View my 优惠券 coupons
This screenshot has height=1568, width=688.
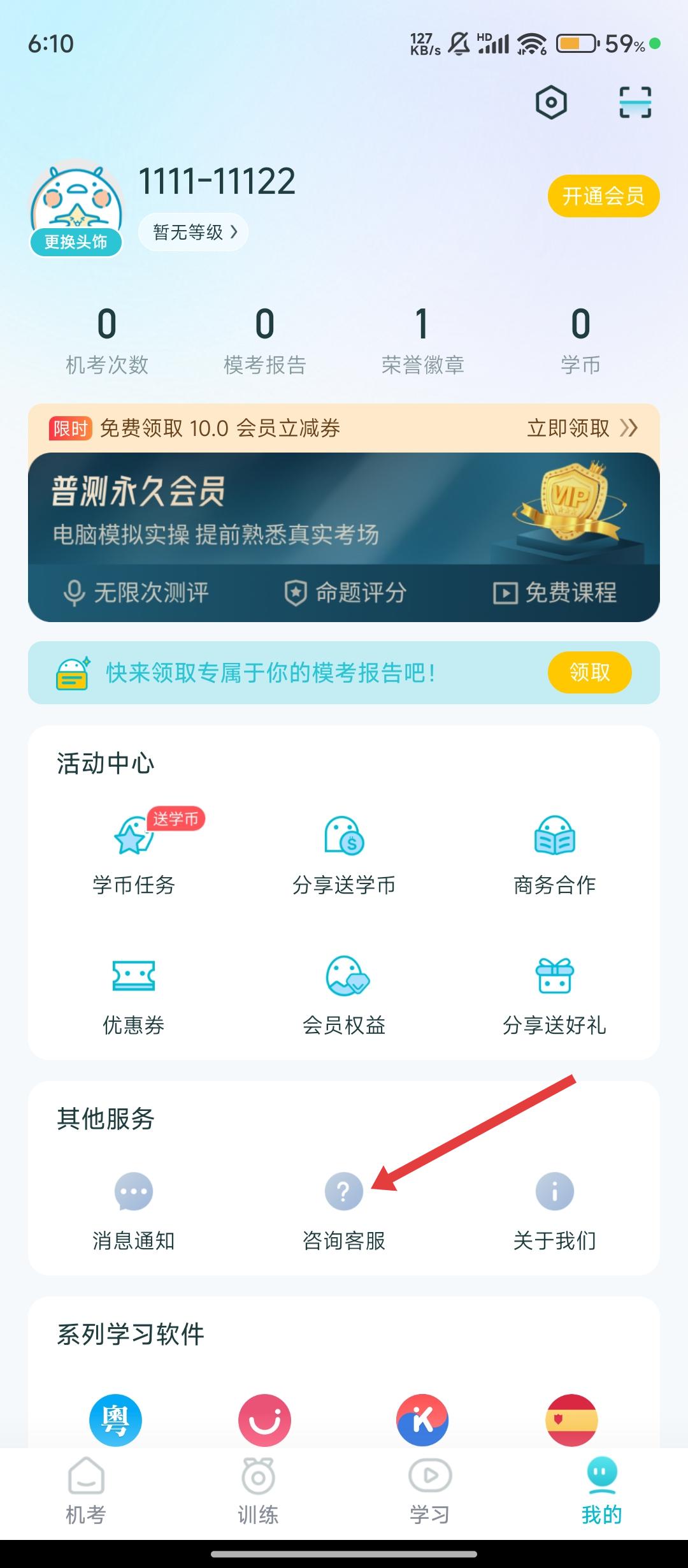(x=134, y=996)
